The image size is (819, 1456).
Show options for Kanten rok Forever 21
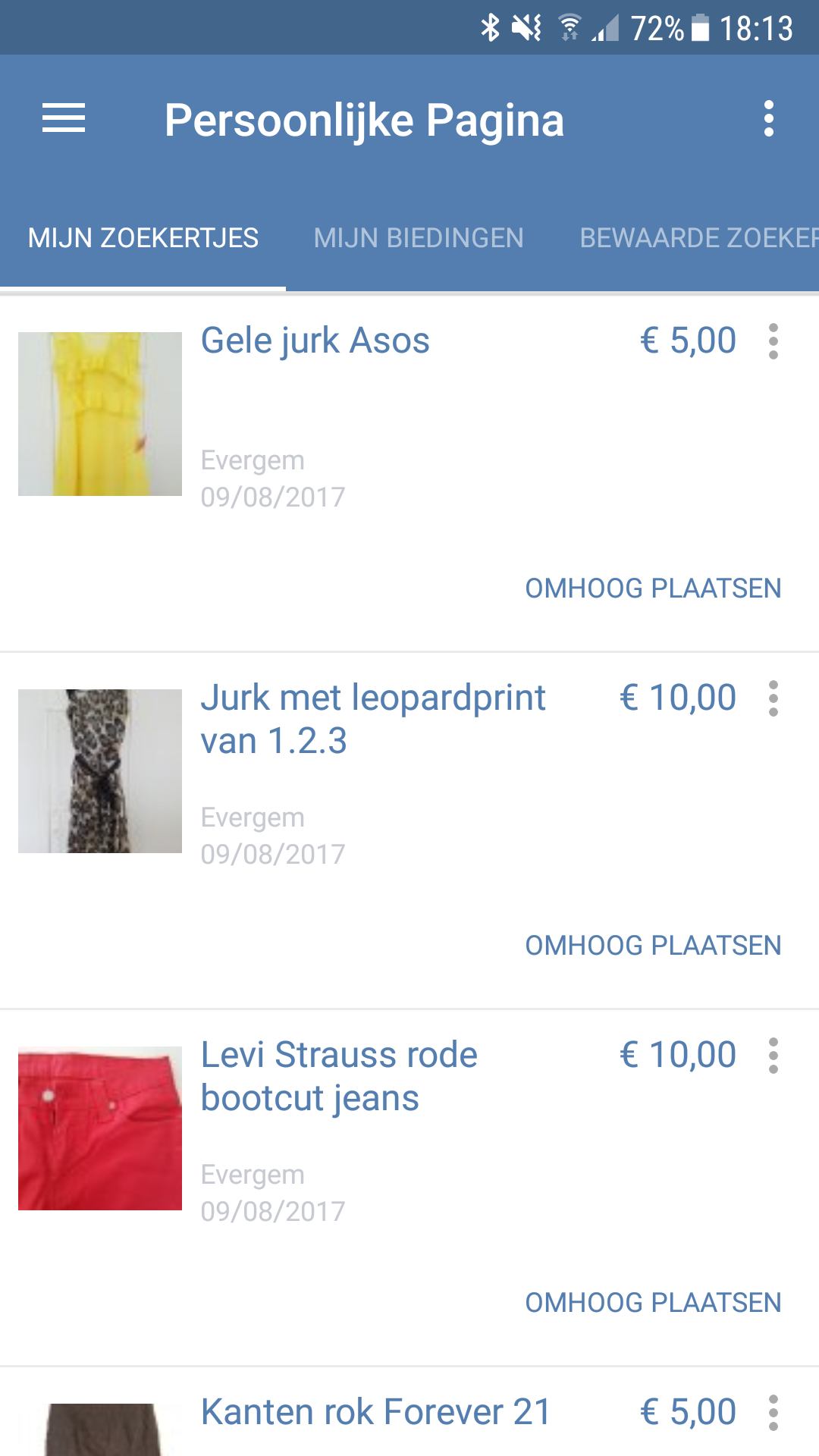pos(773,1413)
